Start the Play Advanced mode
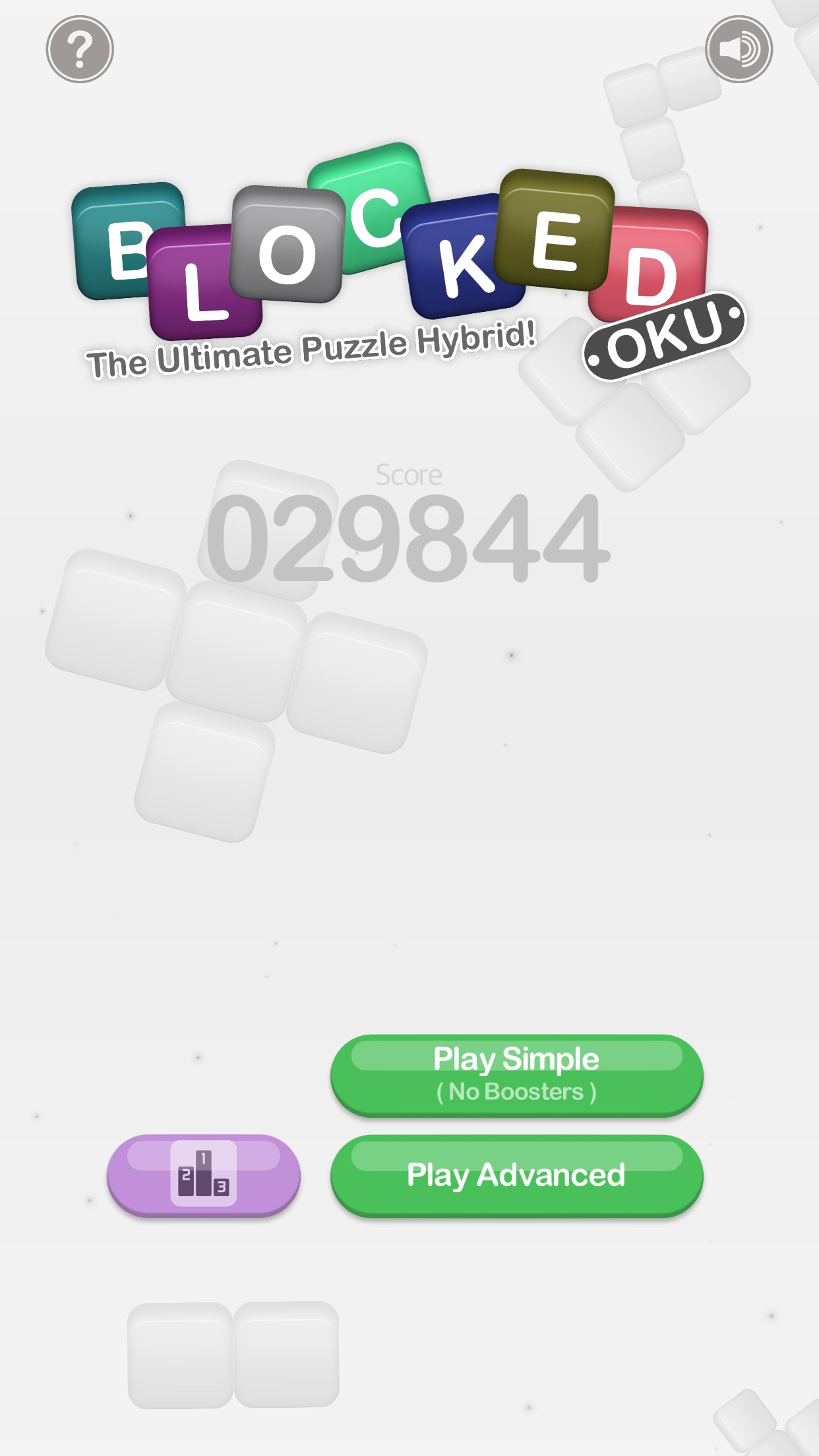This screenshot has width=819, height=1456. (x=516, y=1175)
